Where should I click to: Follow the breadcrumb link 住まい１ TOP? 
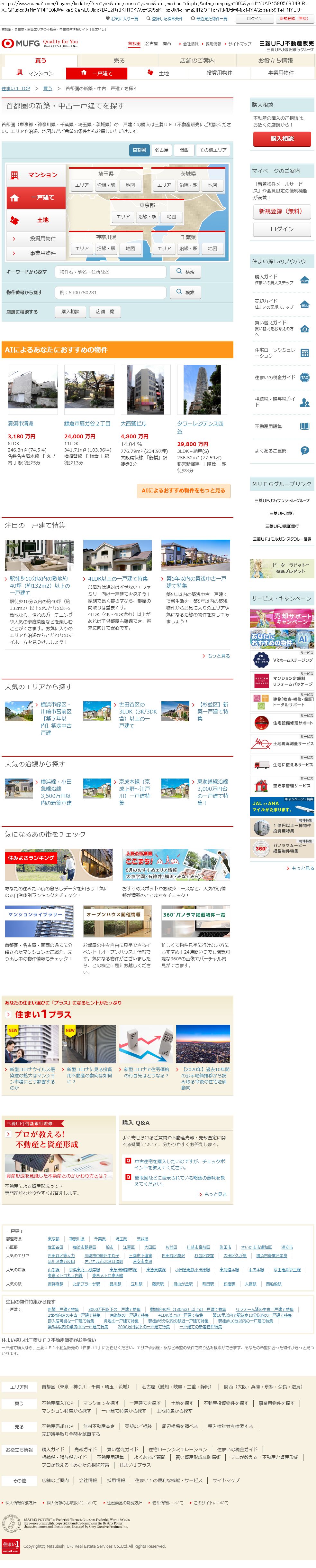coord(16,89)
